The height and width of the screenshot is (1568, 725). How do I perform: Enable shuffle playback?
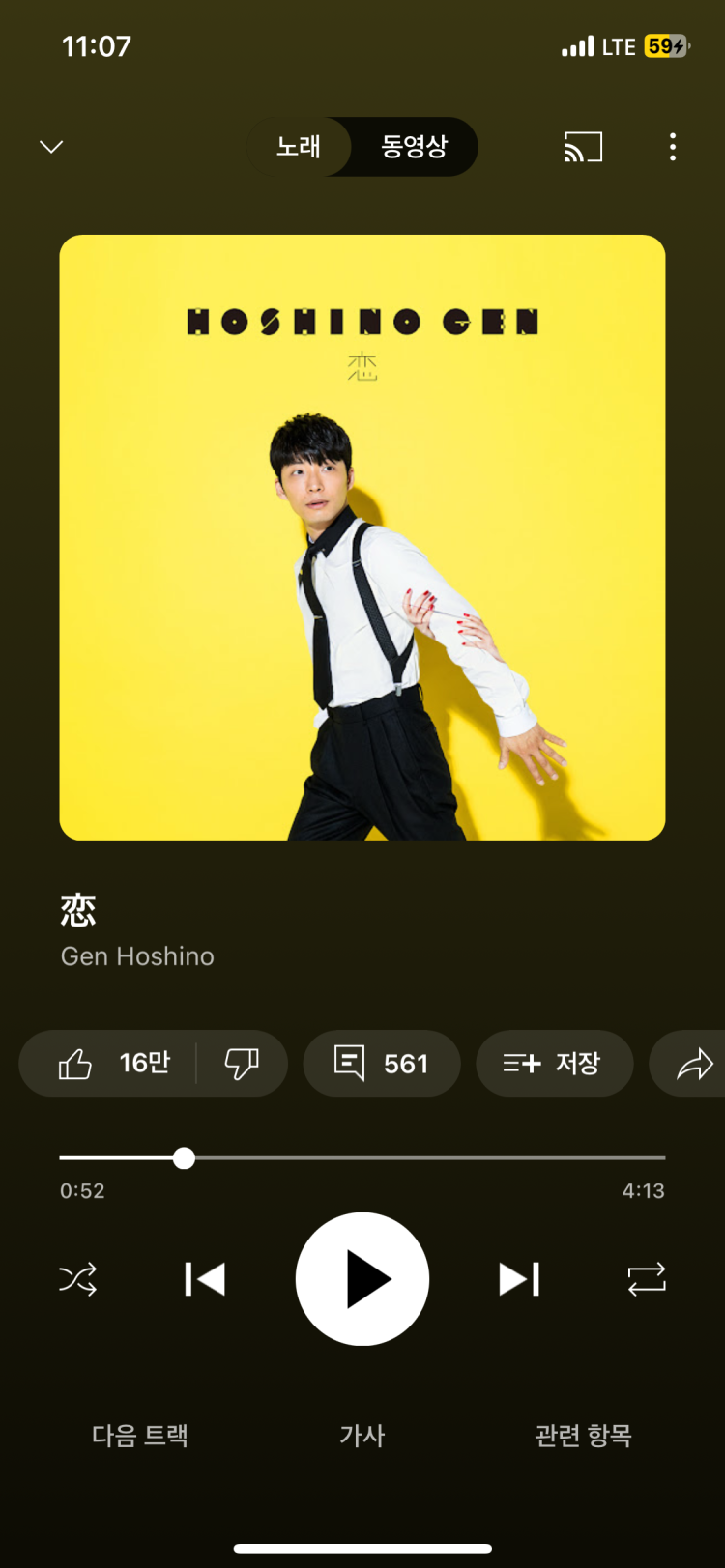pyautogui.click(x=78, y=1279)
